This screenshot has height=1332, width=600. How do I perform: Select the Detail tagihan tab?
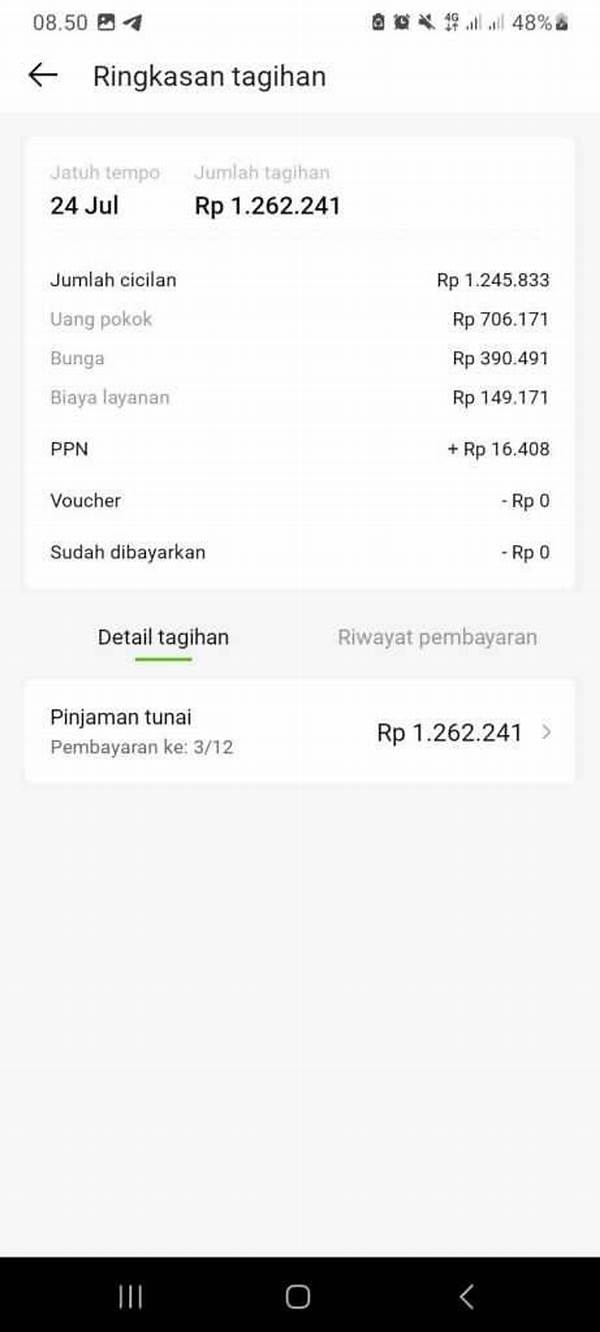(163, 638)
